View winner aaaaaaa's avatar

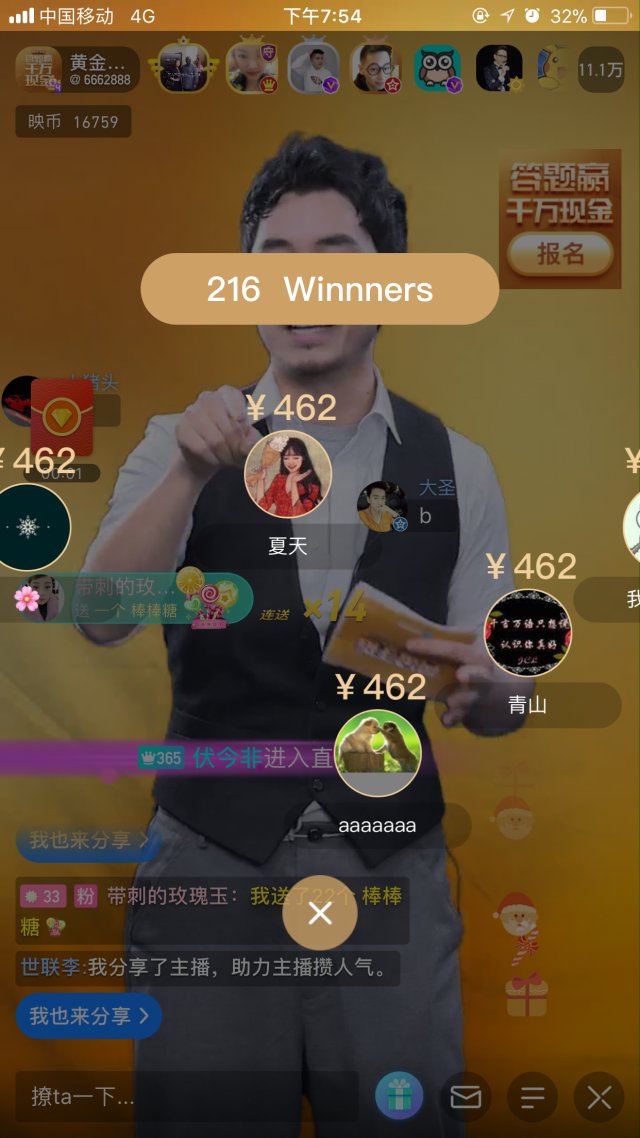[377, 753]
